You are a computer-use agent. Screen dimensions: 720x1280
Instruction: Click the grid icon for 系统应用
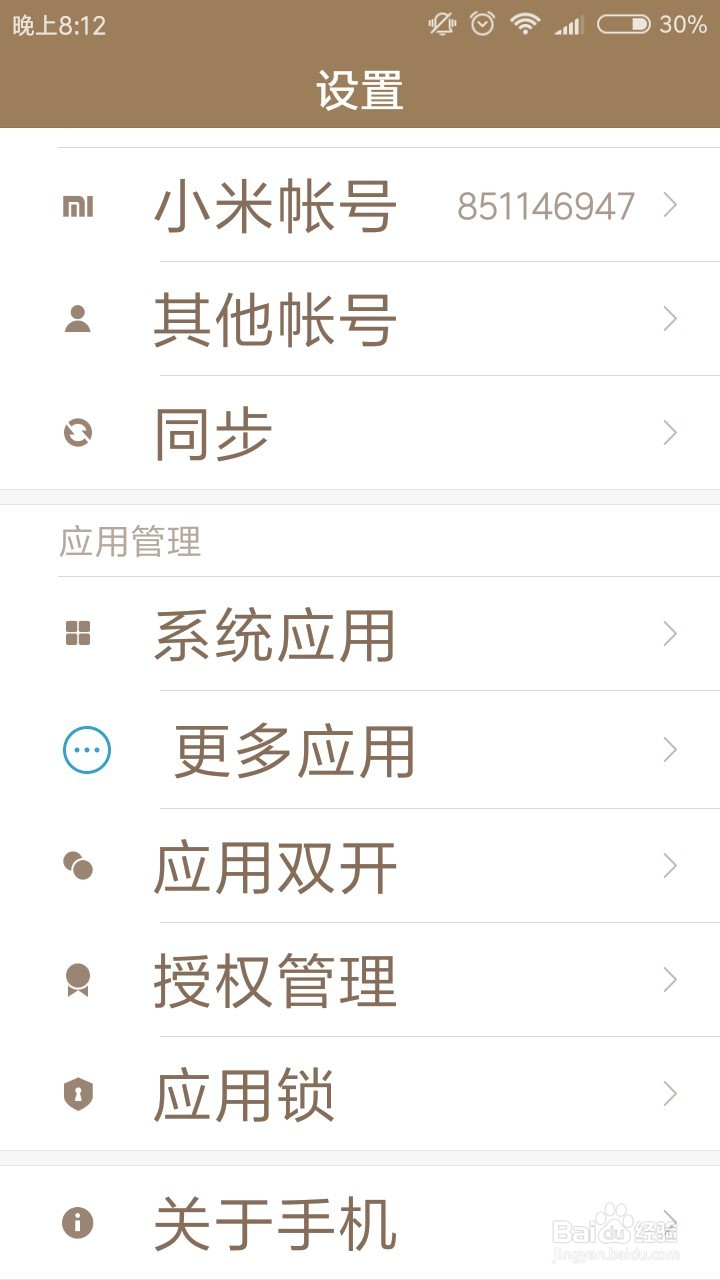point(80,633)
